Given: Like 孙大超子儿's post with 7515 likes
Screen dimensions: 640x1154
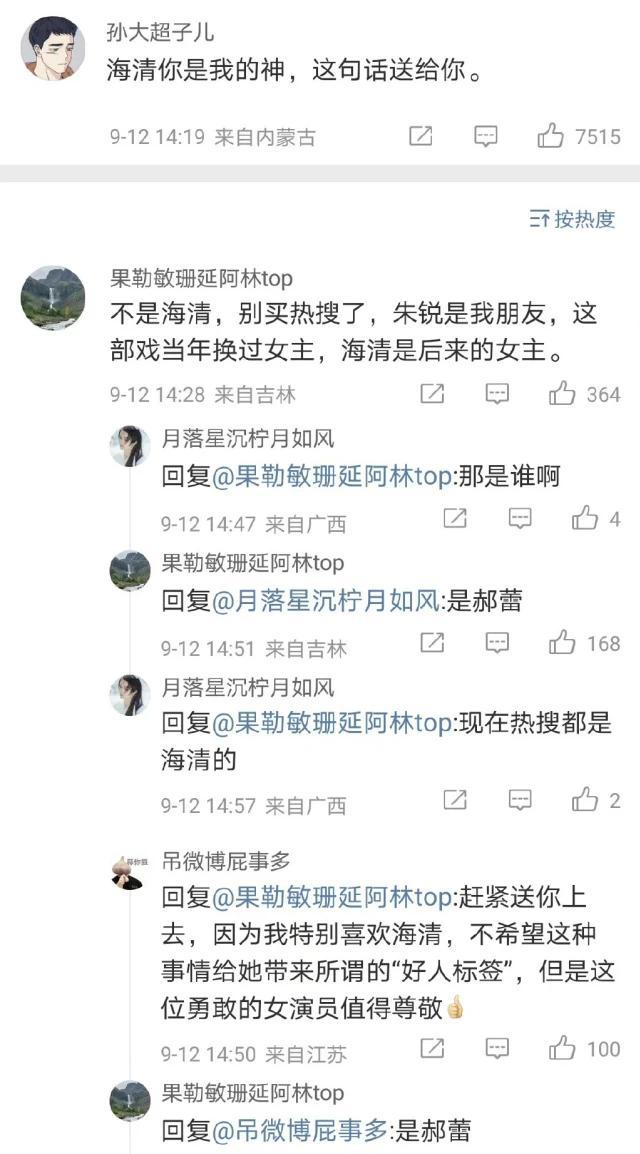Looking at the screenshot, I should click(551, 137).
